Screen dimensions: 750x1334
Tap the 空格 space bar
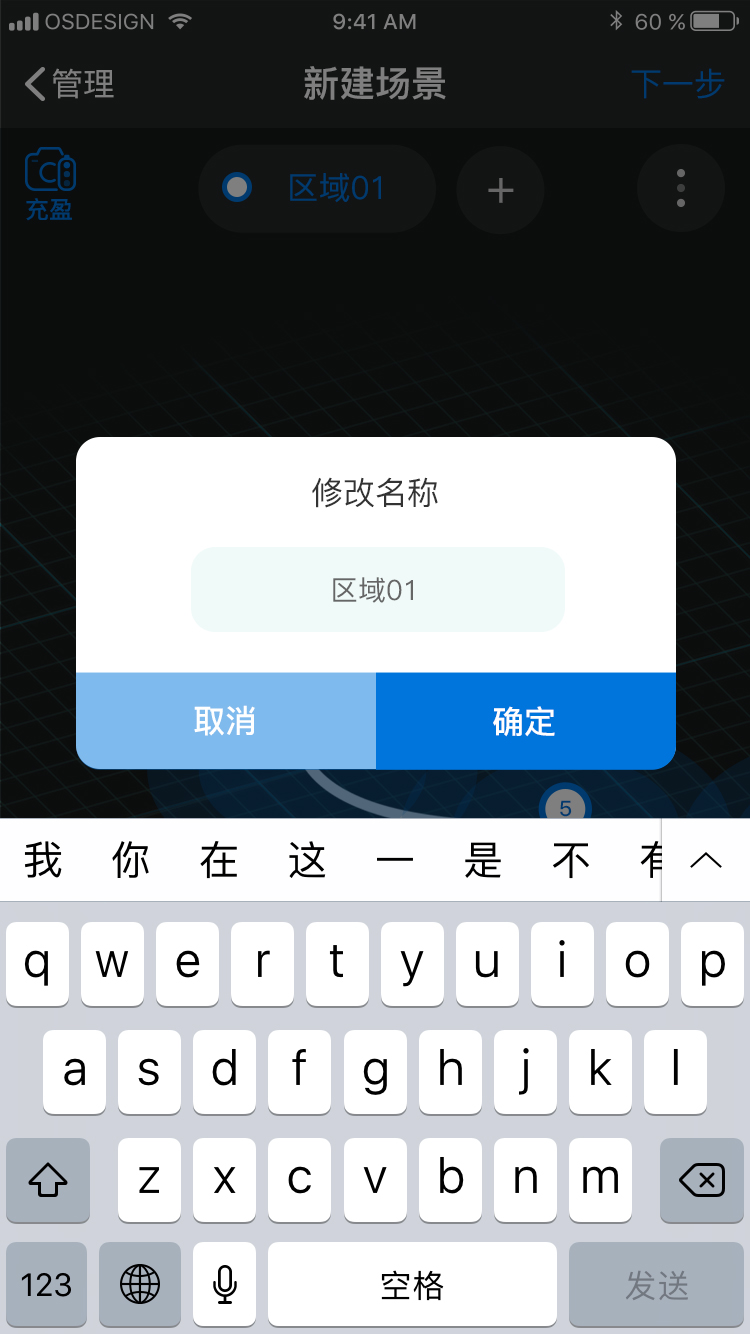[412, 1284]
